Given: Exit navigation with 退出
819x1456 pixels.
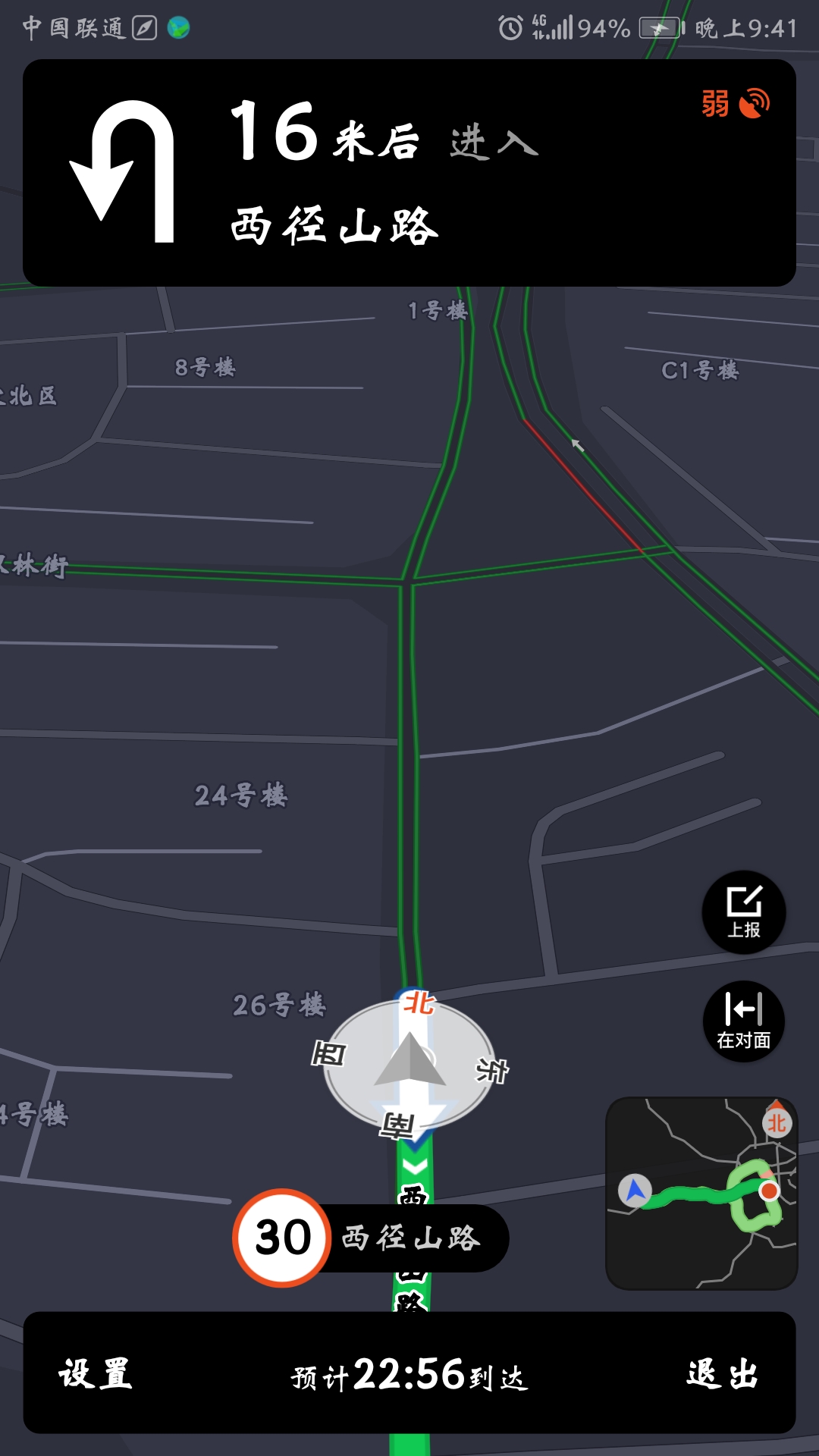Looking at the screenshot, I should pyautogui.click(x=722, y=1373).
